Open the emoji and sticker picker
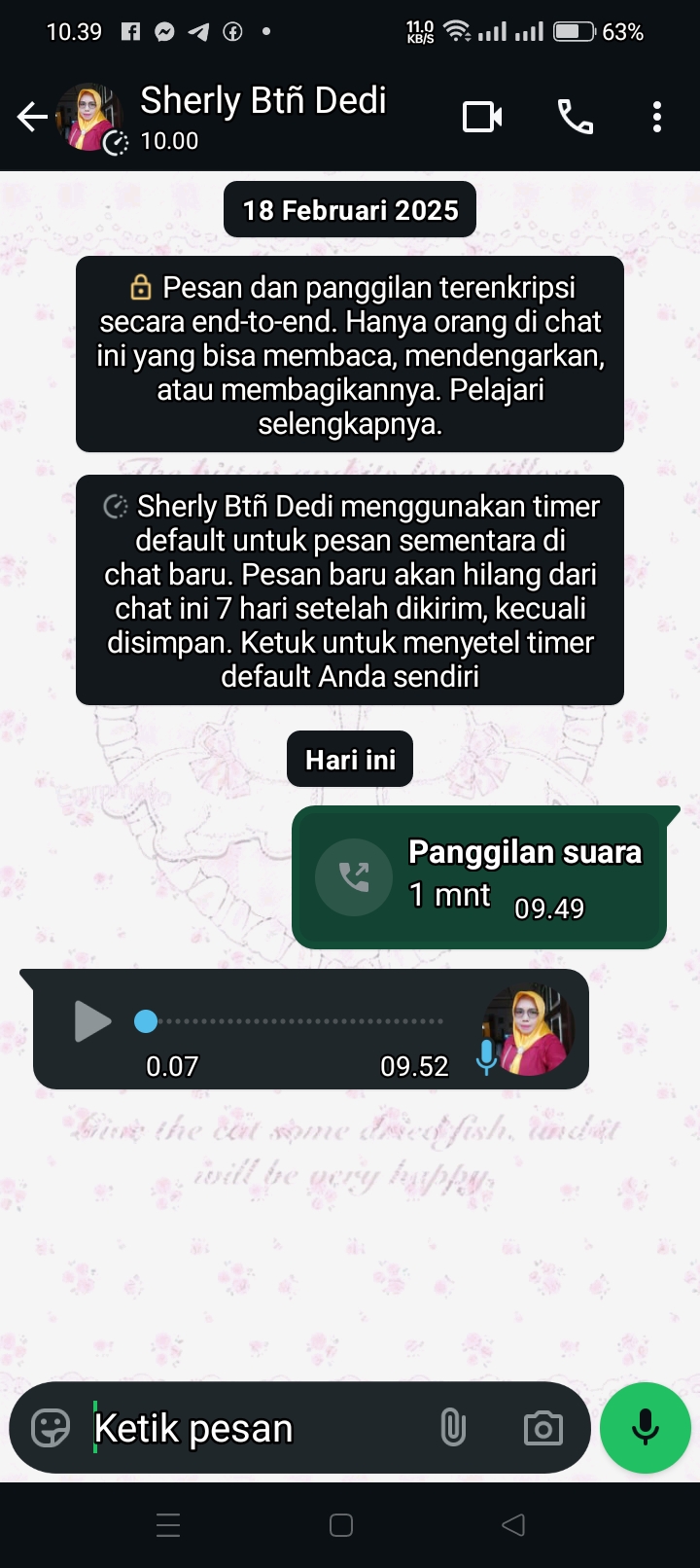700x1568 pixels. click(x=51, y=1428)
